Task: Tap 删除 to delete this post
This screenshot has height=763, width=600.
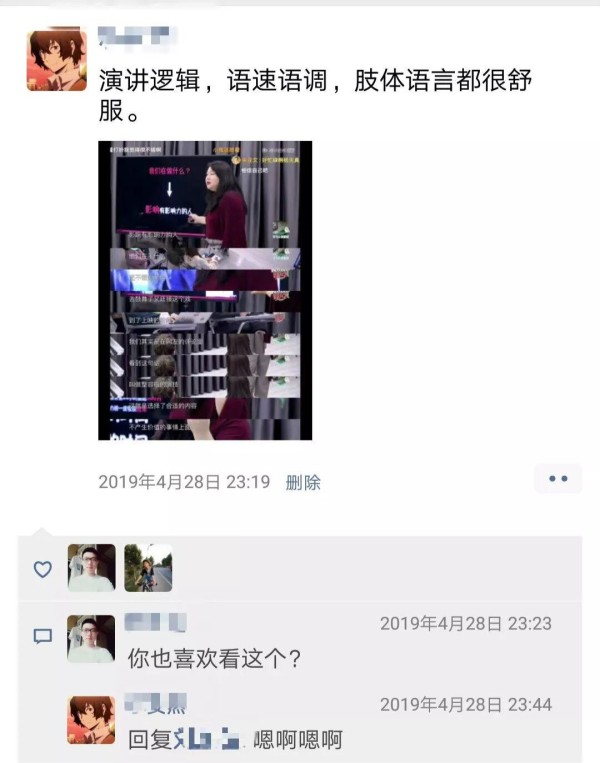Action: (303, 482)
